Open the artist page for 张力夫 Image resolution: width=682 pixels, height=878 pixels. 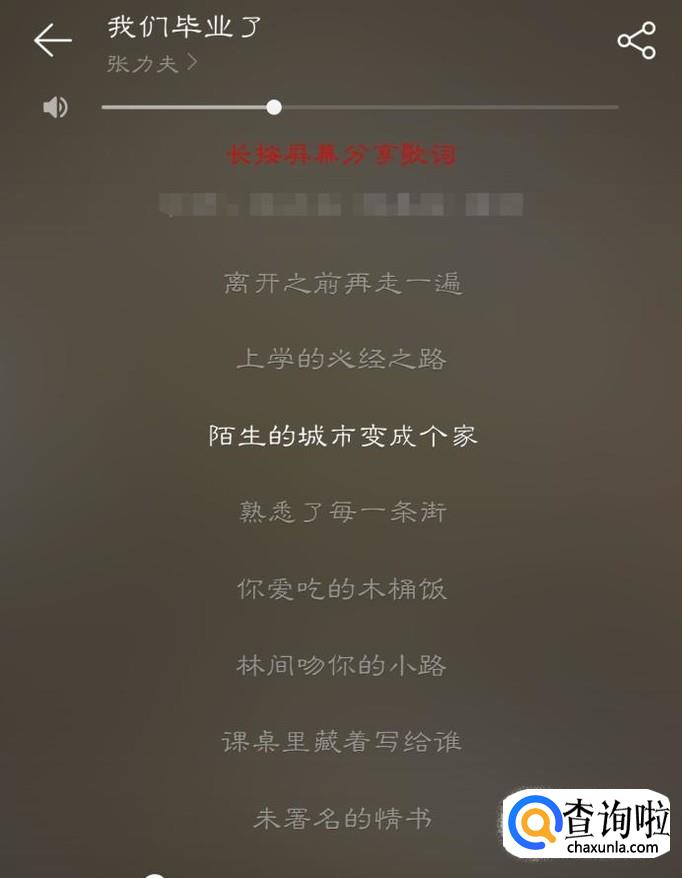152,63
